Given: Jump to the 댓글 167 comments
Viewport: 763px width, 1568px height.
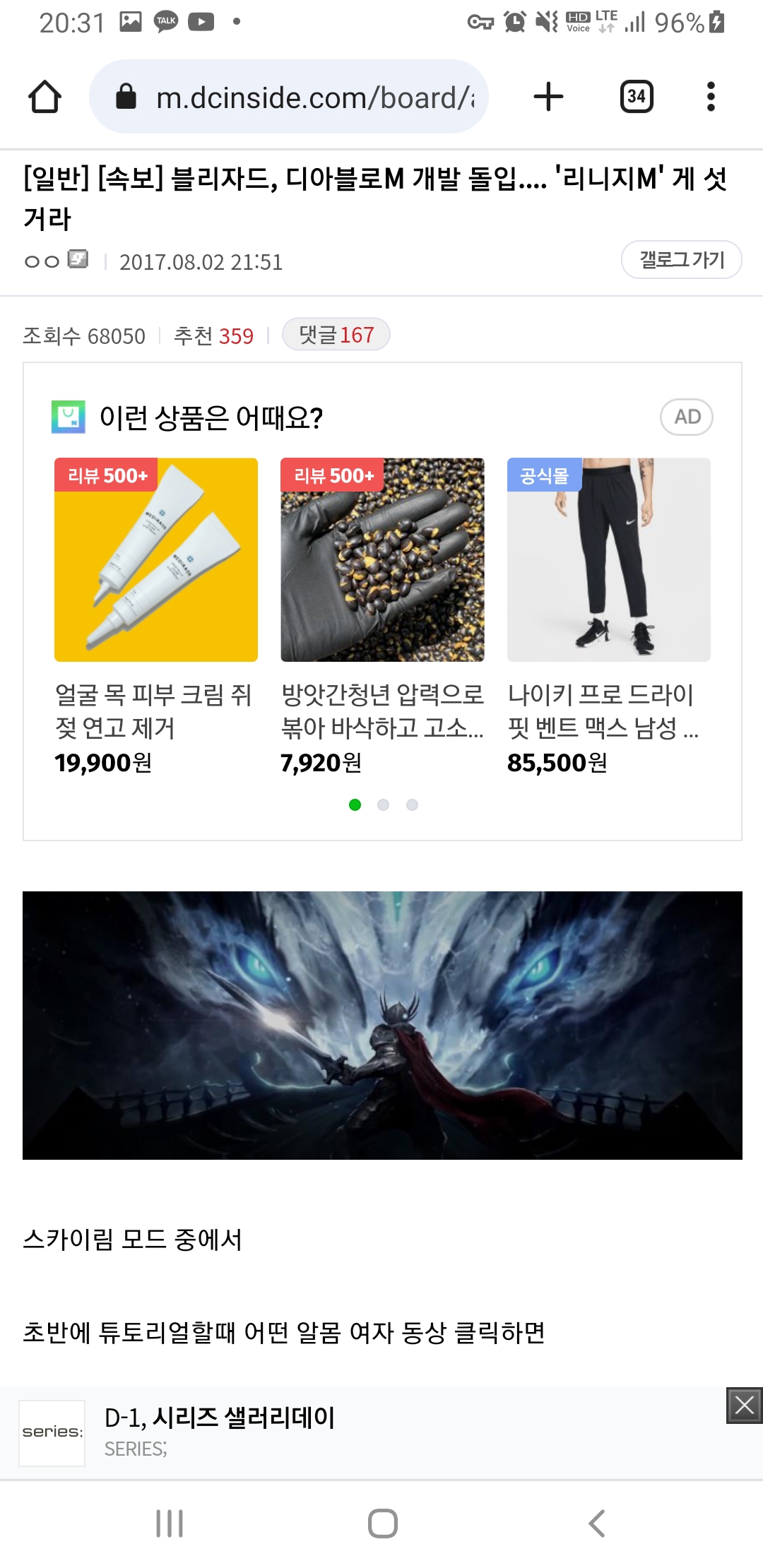Looking at the screenshot, I should (336, 335).
